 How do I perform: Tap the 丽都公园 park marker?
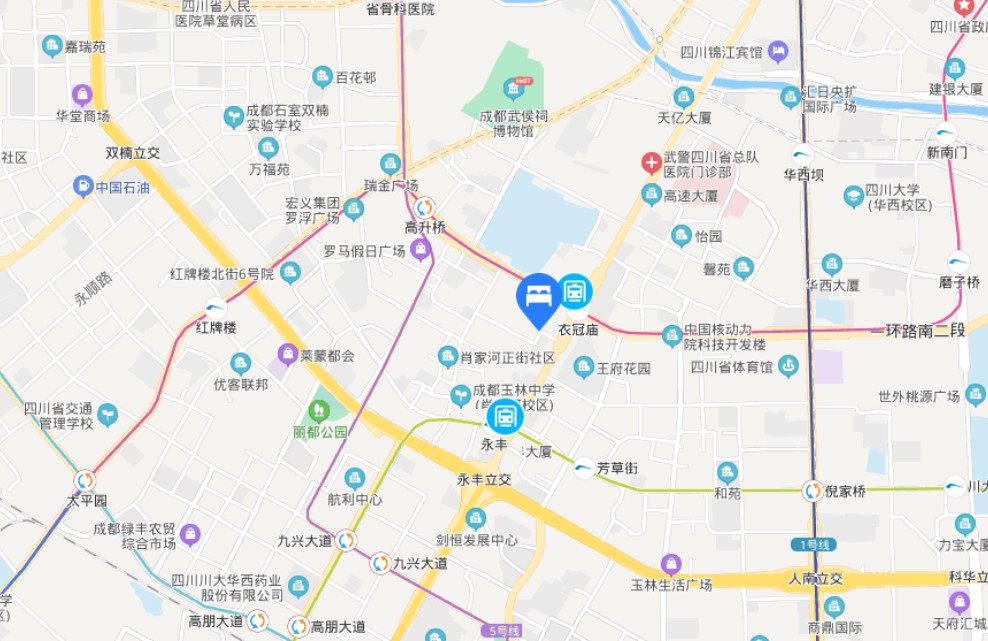(x=319, y=412)
